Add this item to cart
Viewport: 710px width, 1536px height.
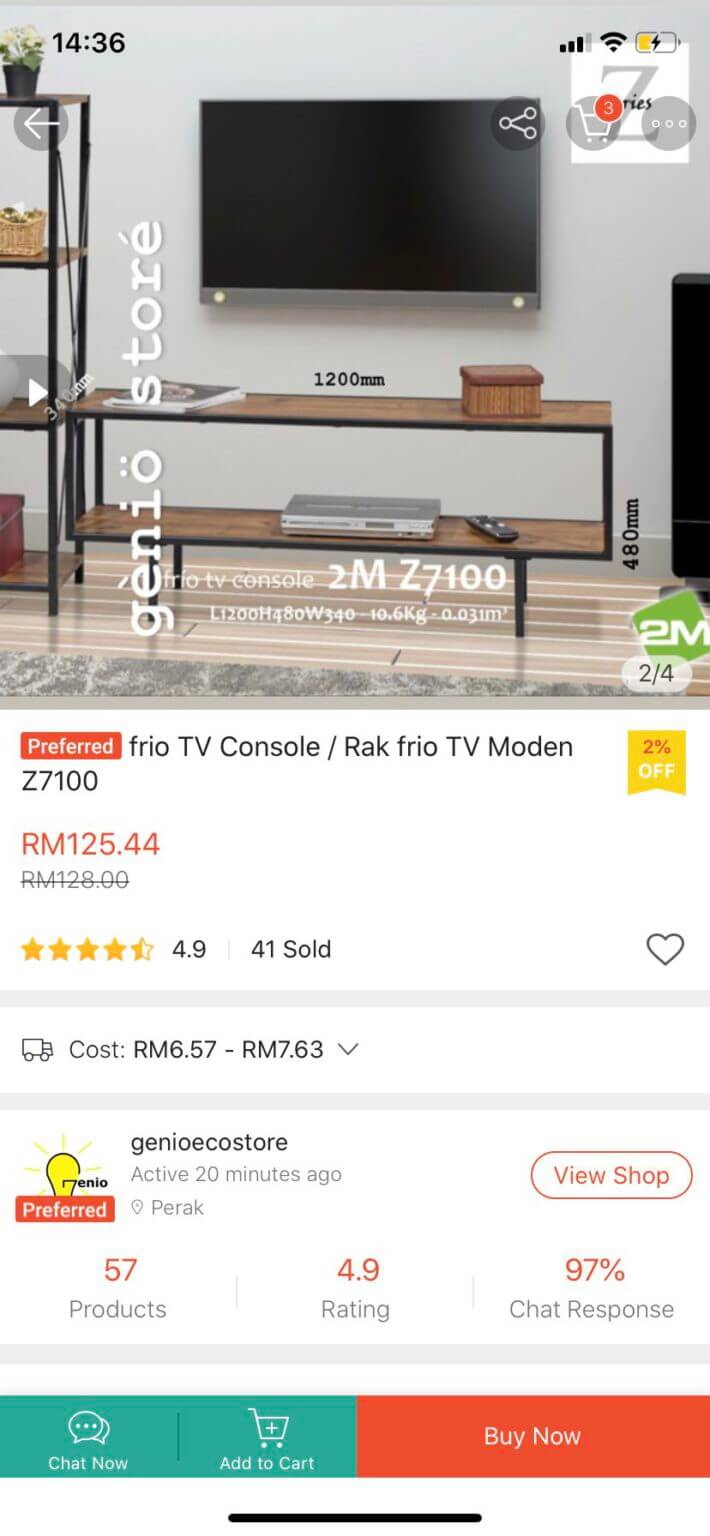267,1437
